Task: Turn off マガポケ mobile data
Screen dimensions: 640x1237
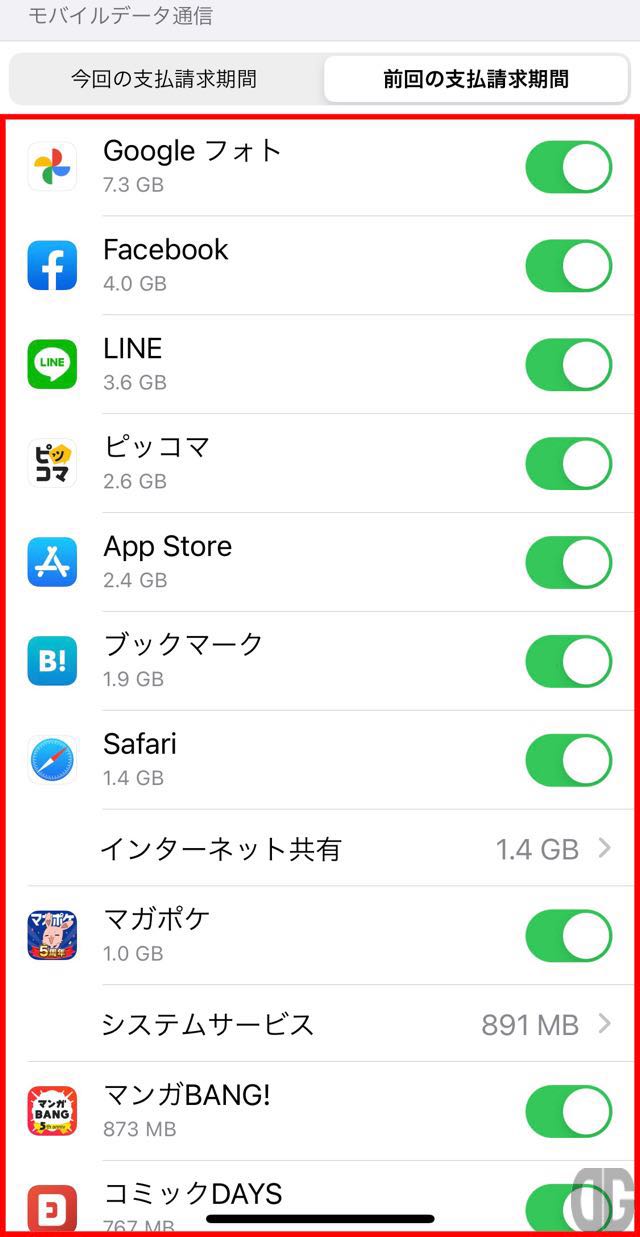Action: (x=568, y=936)
